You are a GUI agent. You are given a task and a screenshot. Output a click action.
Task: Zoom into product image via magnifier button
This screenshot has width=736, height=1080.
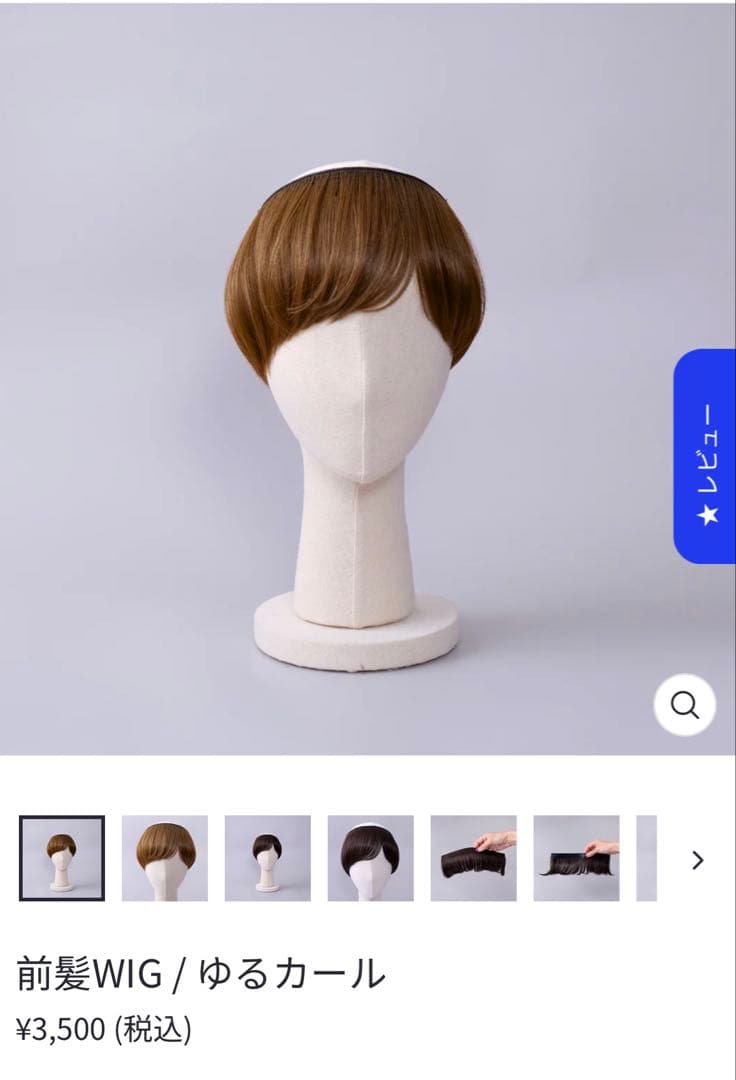point(683,704)
